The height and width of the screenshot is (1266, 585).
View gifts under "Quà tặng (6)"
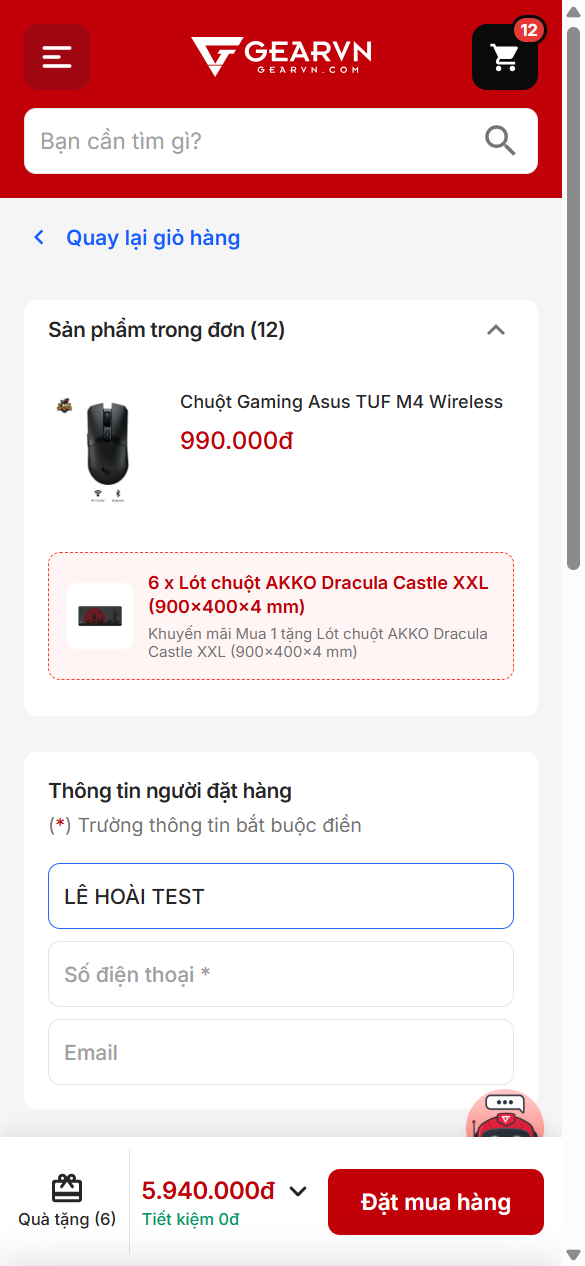[x=67, y=1201]
